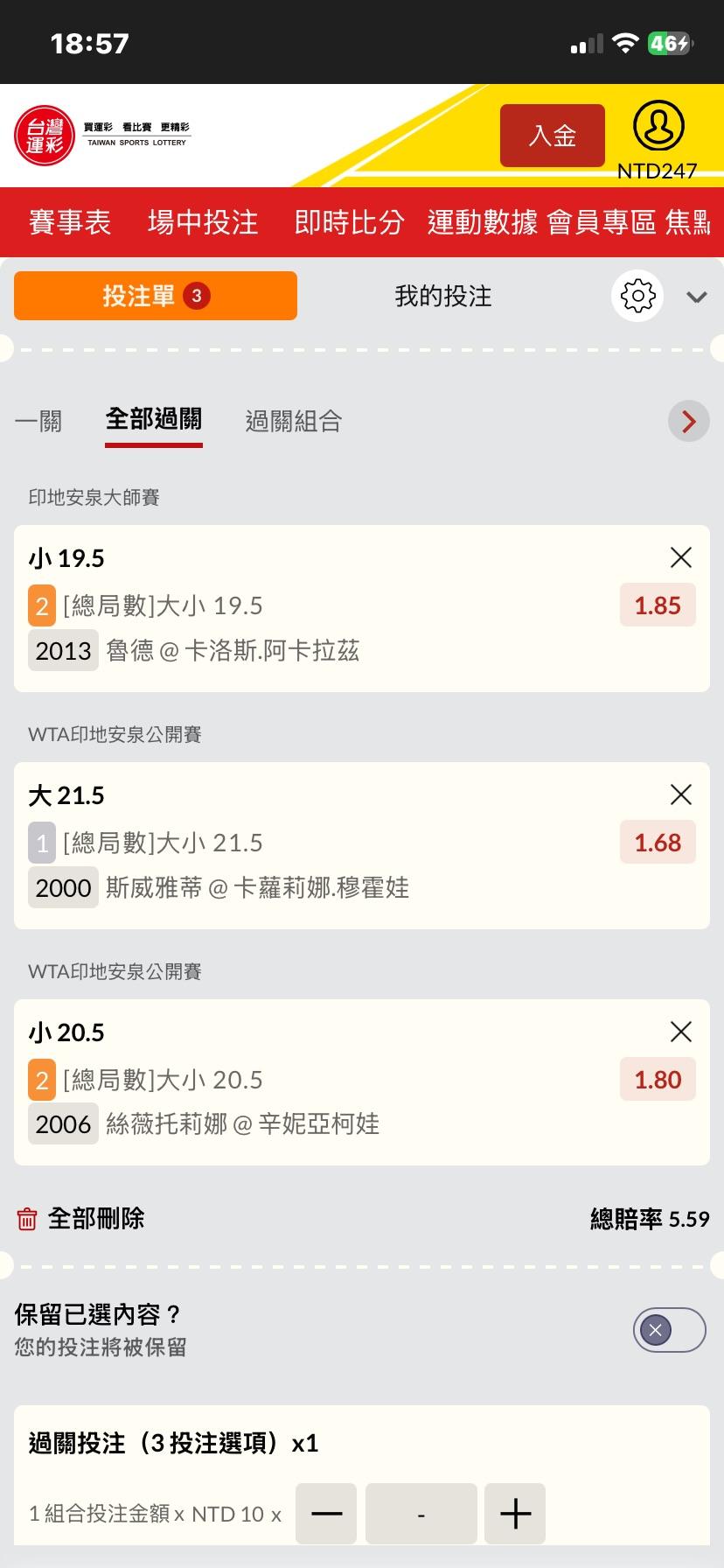Switch to 過關組合 parlay combinations

coord(293,422)
